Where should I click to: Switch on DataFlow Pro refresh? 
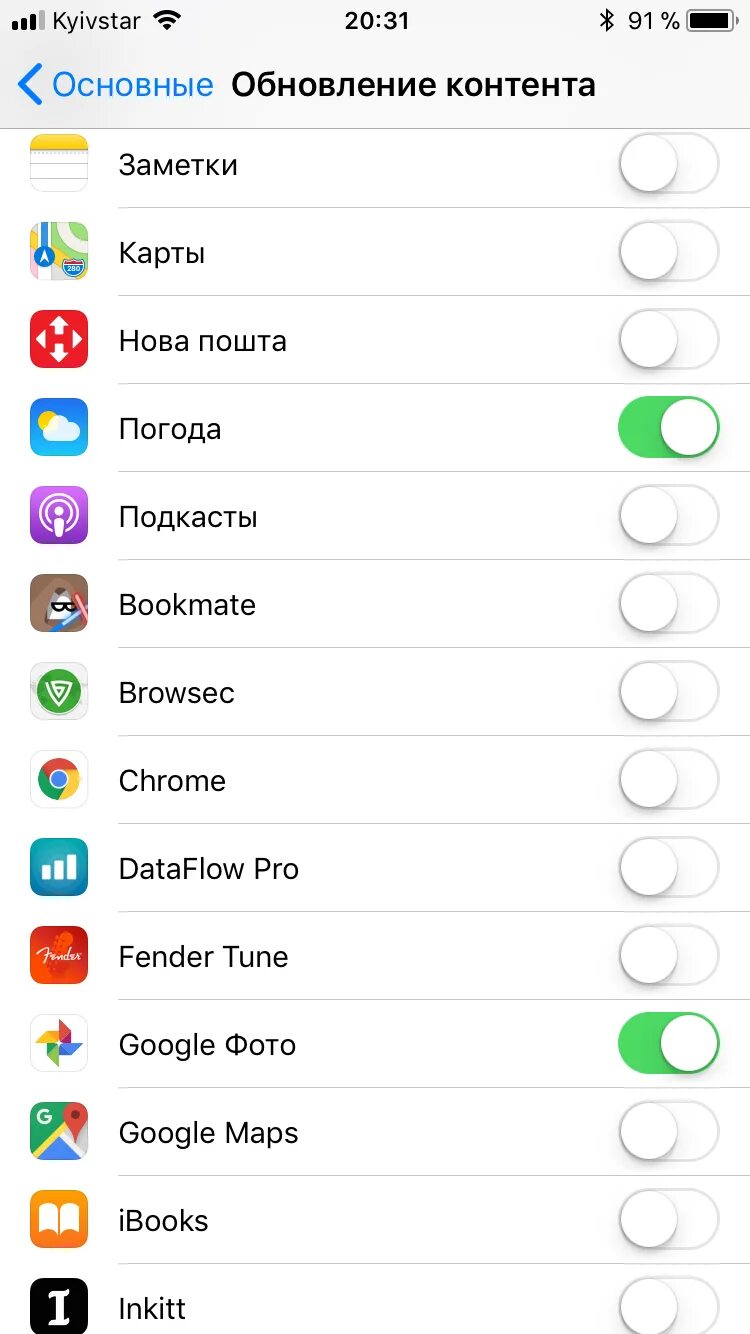(669, 868)
